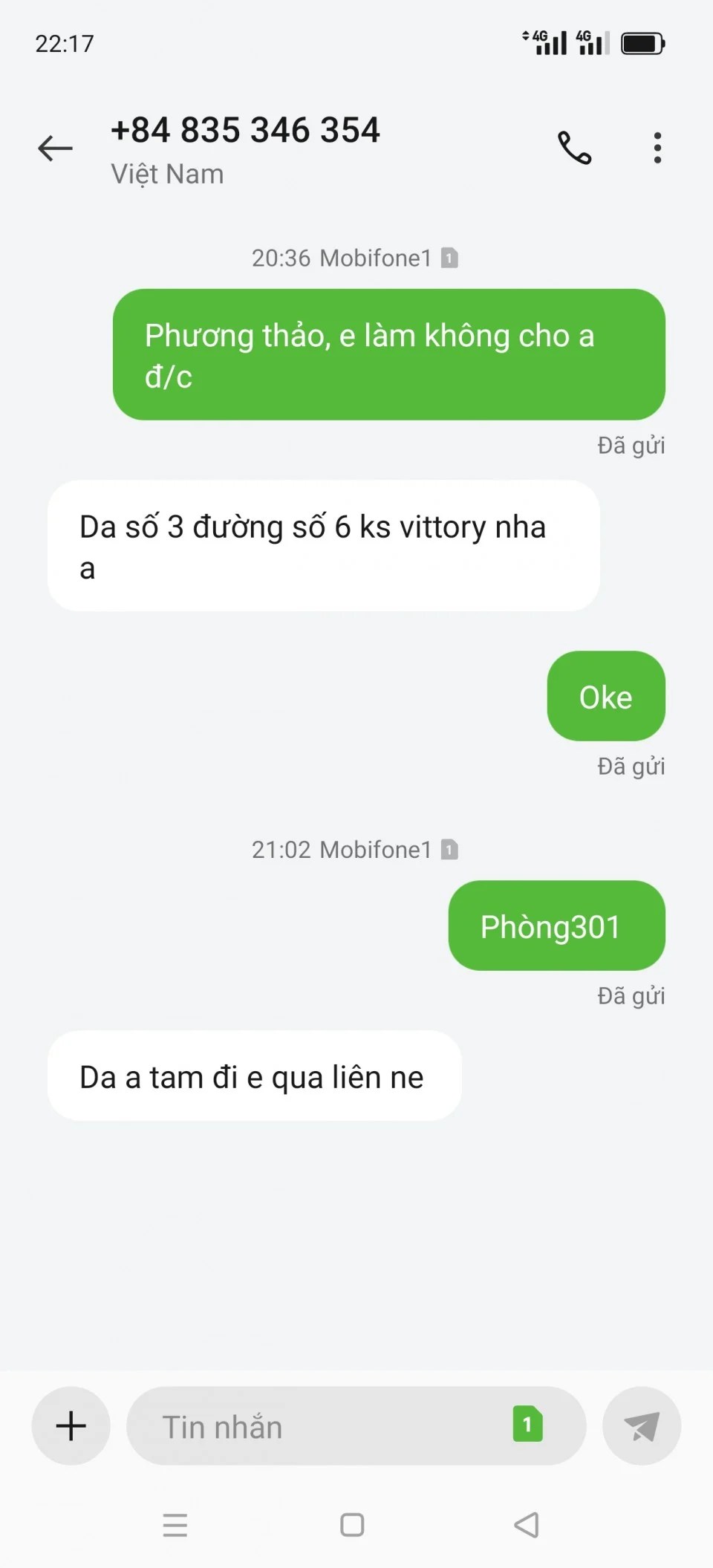Send the message with paper plane

point(642,1425)
